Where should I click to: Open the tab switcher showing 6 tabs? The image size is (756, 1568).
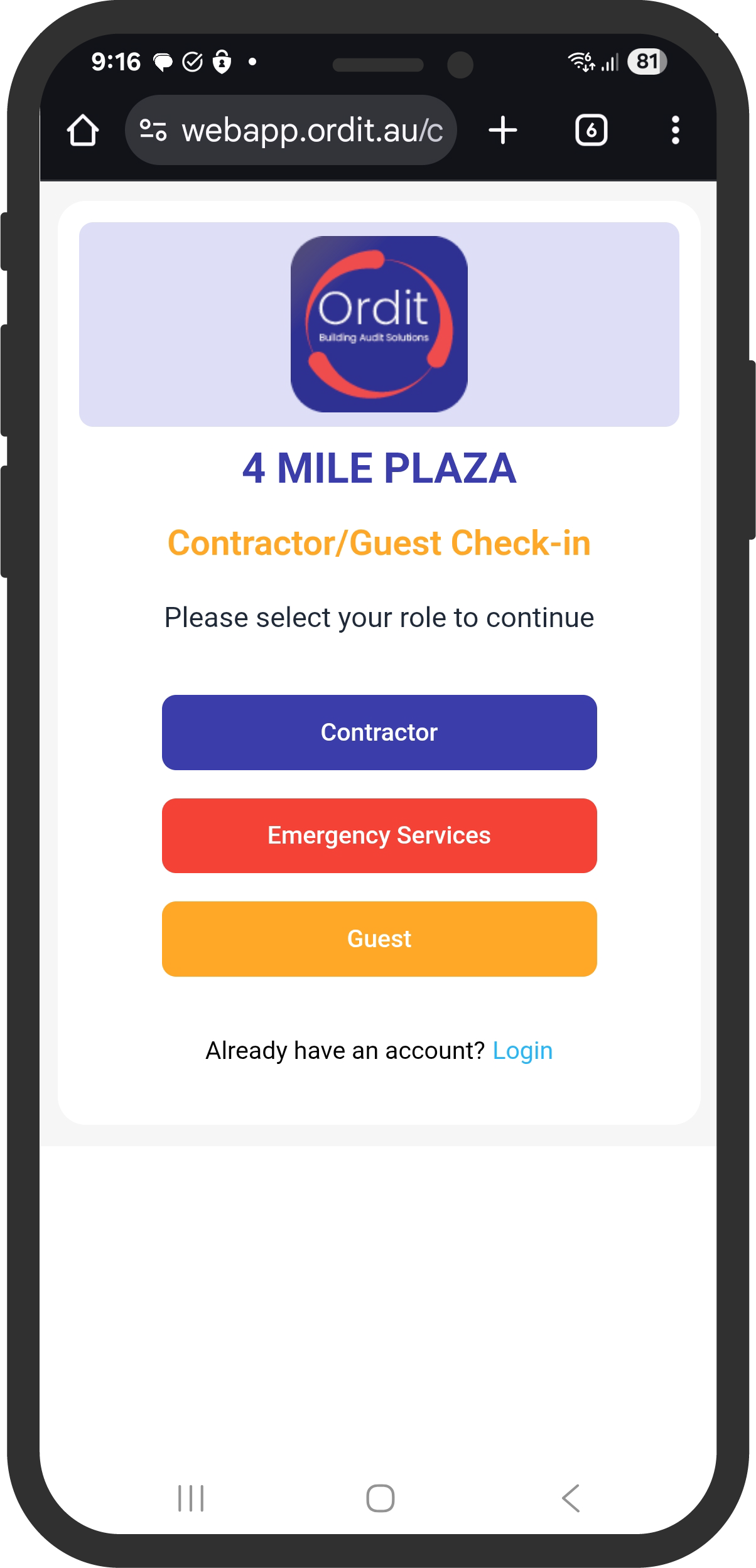591,130
